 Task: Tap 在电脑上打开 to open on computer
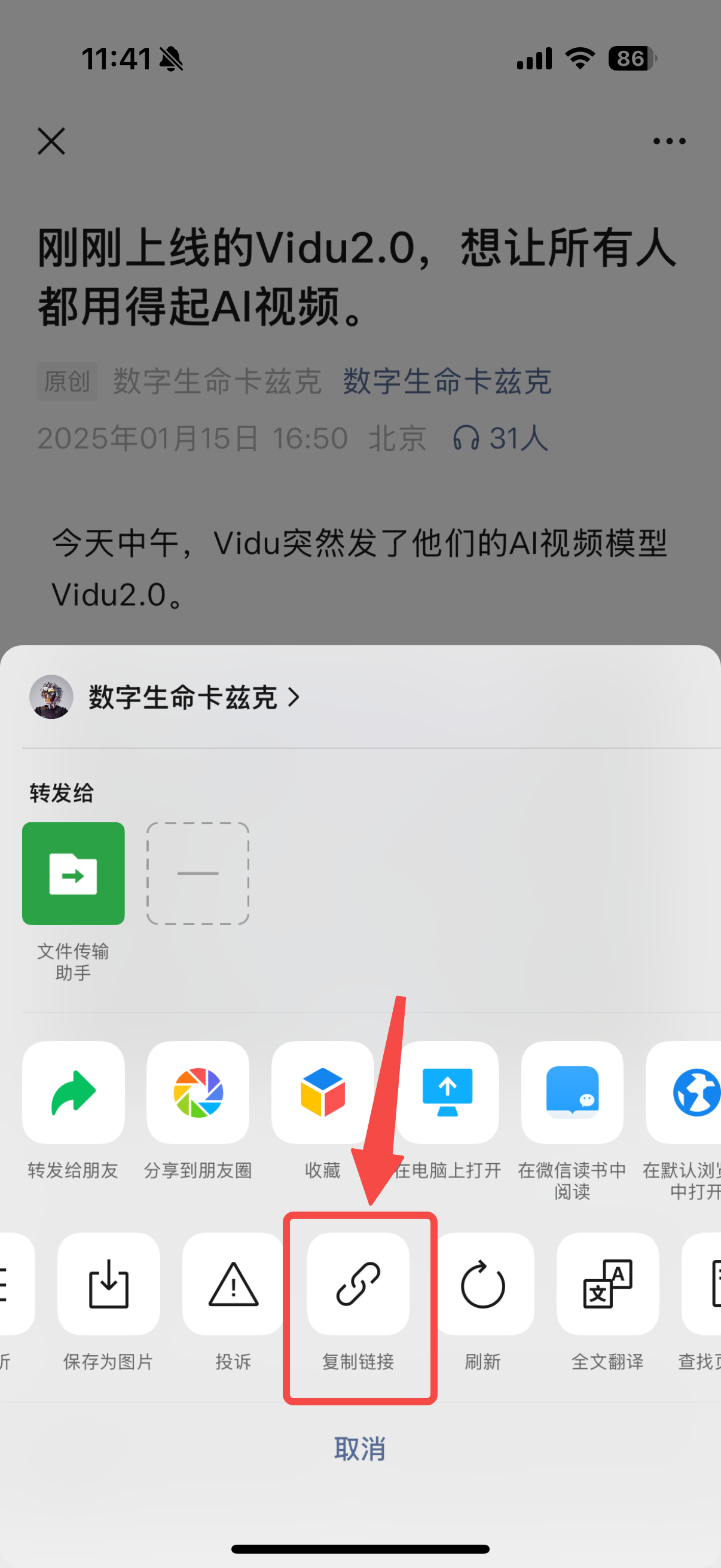[x=448, y=1092]
